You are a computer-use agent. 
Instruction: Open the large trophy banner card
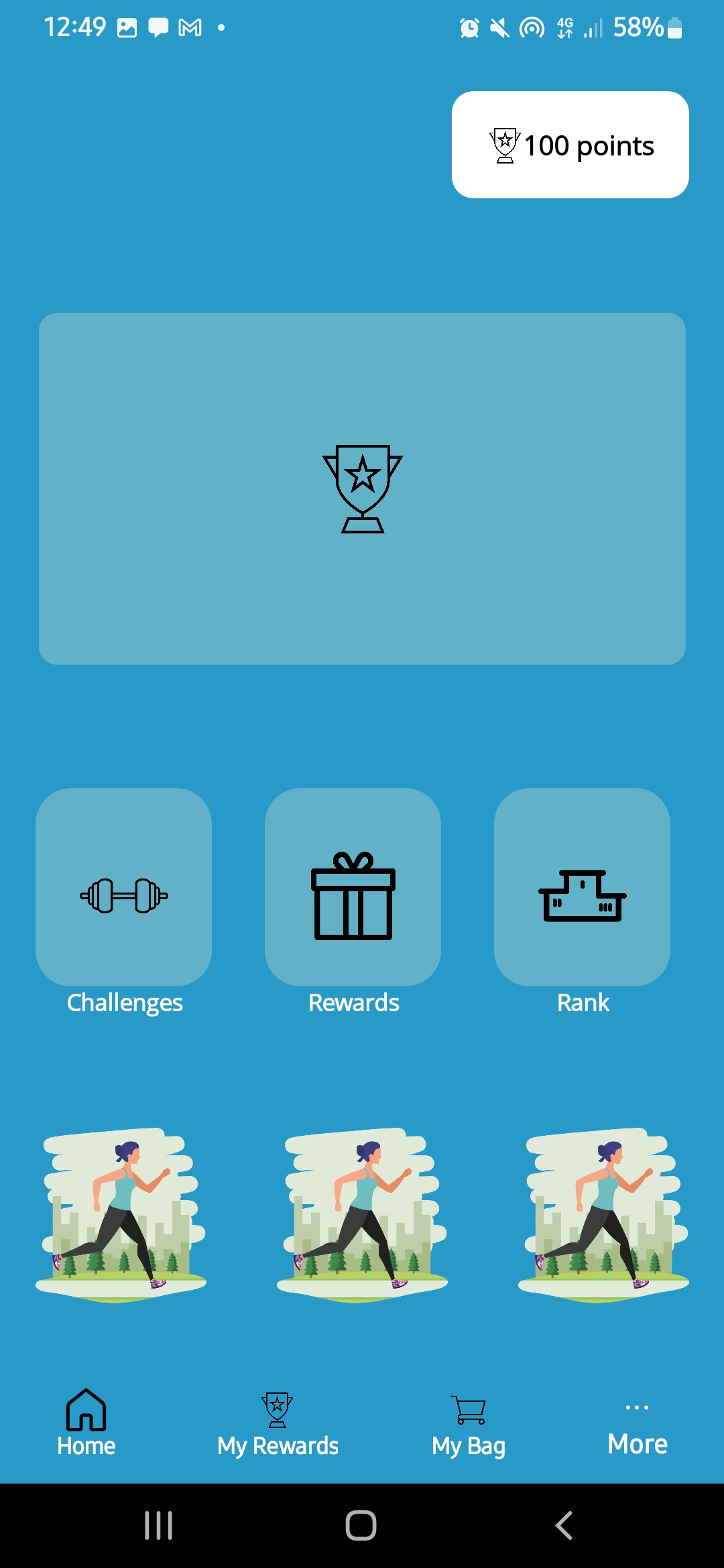tap(362, 488)
